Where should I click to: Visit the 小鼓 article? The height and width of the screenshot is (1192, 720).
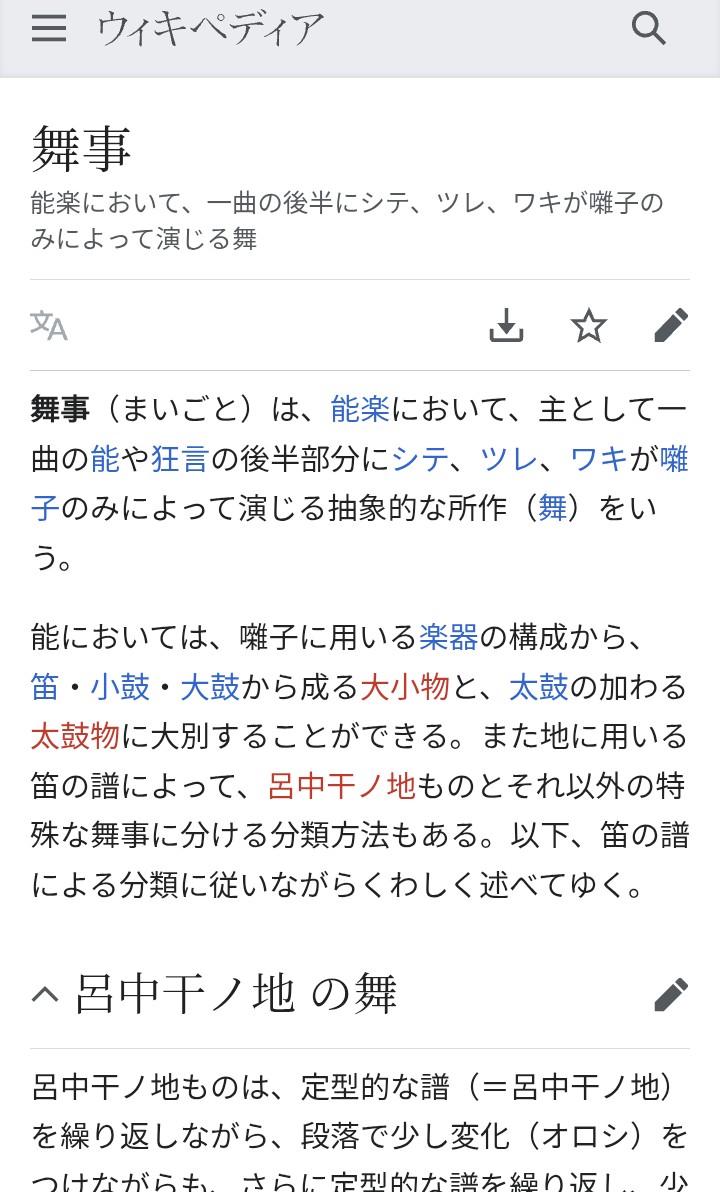(120, 687)
